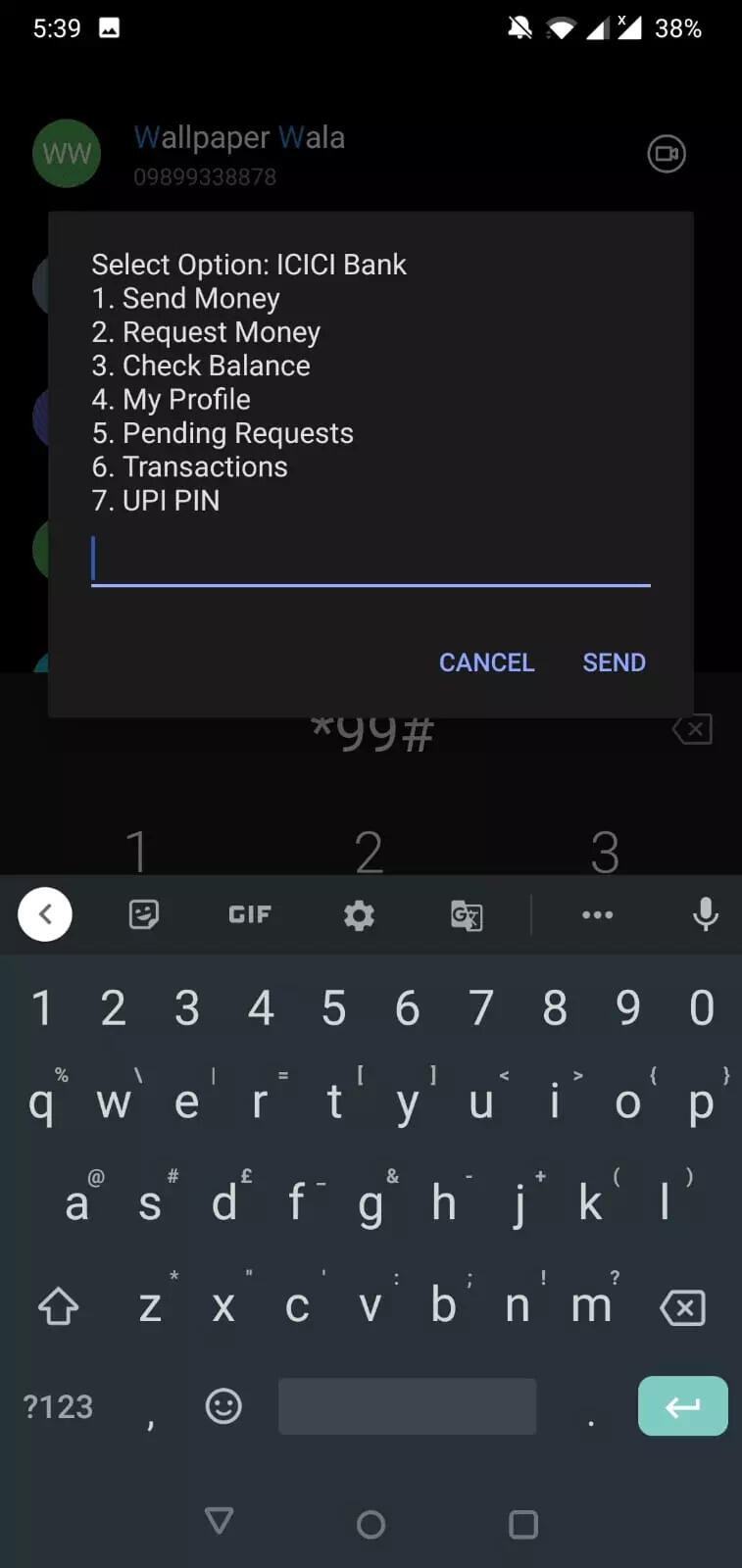Tap the keyboard backspace key
The image size is (742, 1568).
[x=682, y=1307]
